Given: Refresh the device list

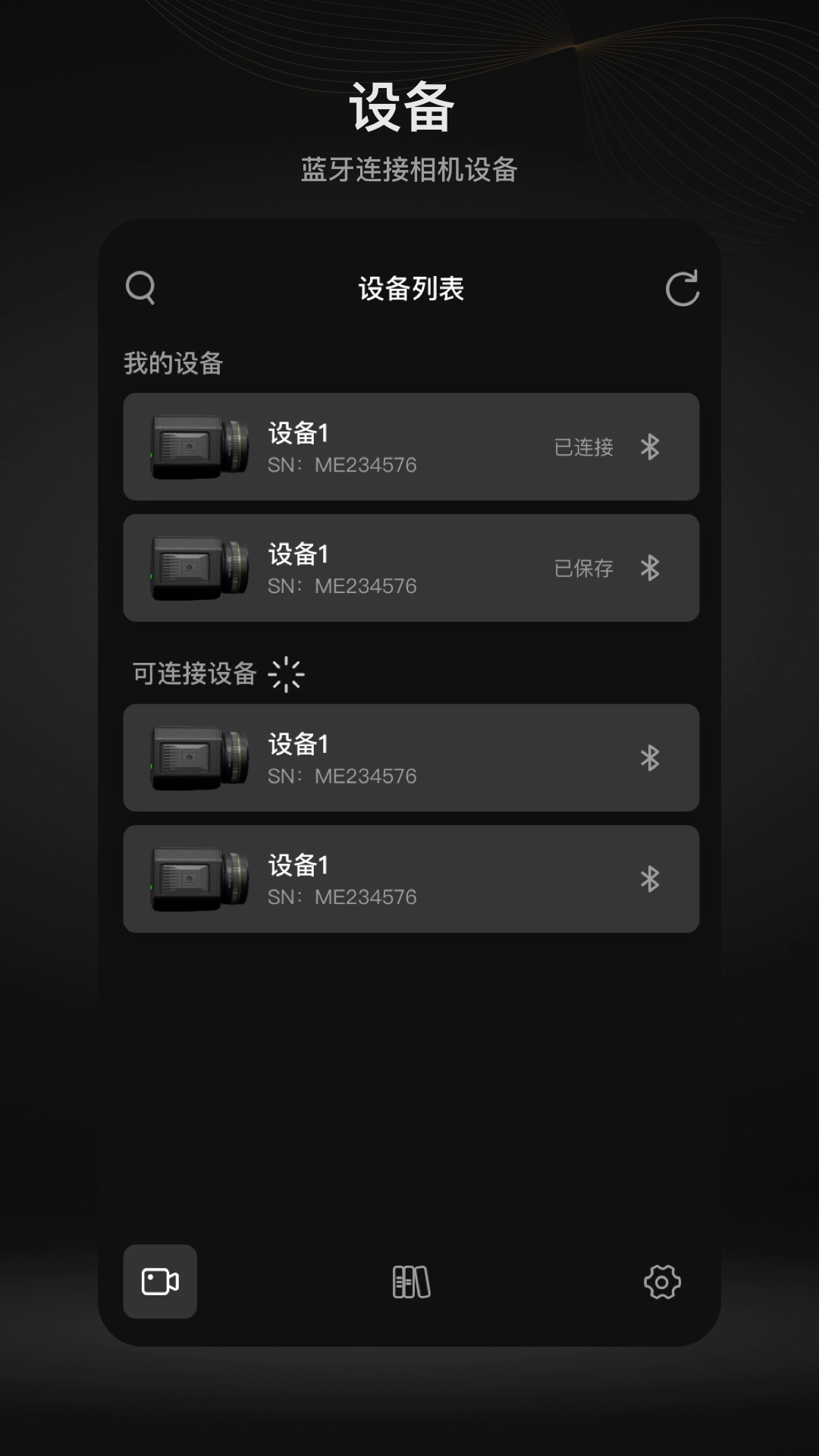Looking at the screenshot, I should click(x=682, y=290).
